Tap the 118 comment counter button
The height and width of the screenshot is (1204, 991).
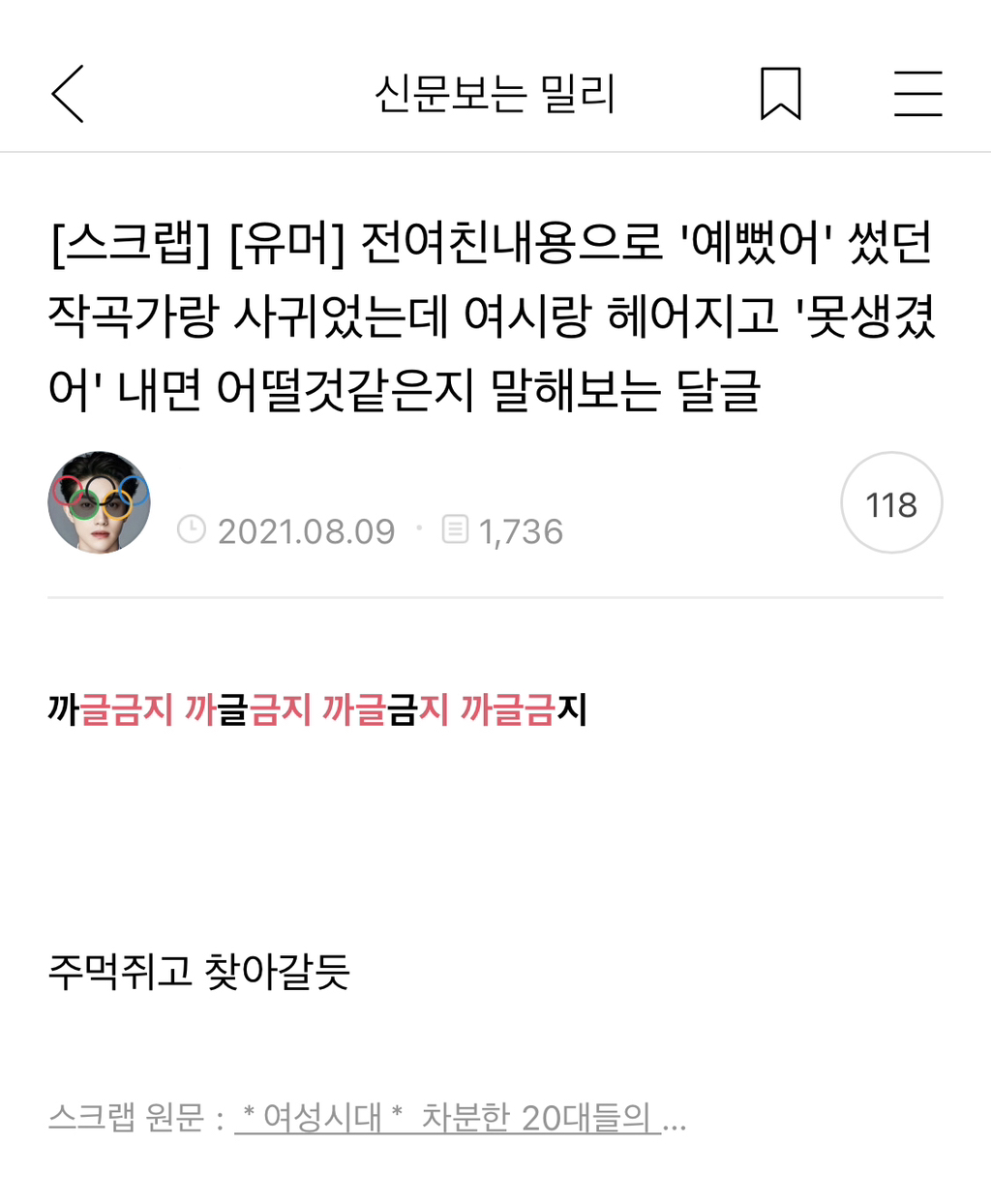tap(890, 503)
